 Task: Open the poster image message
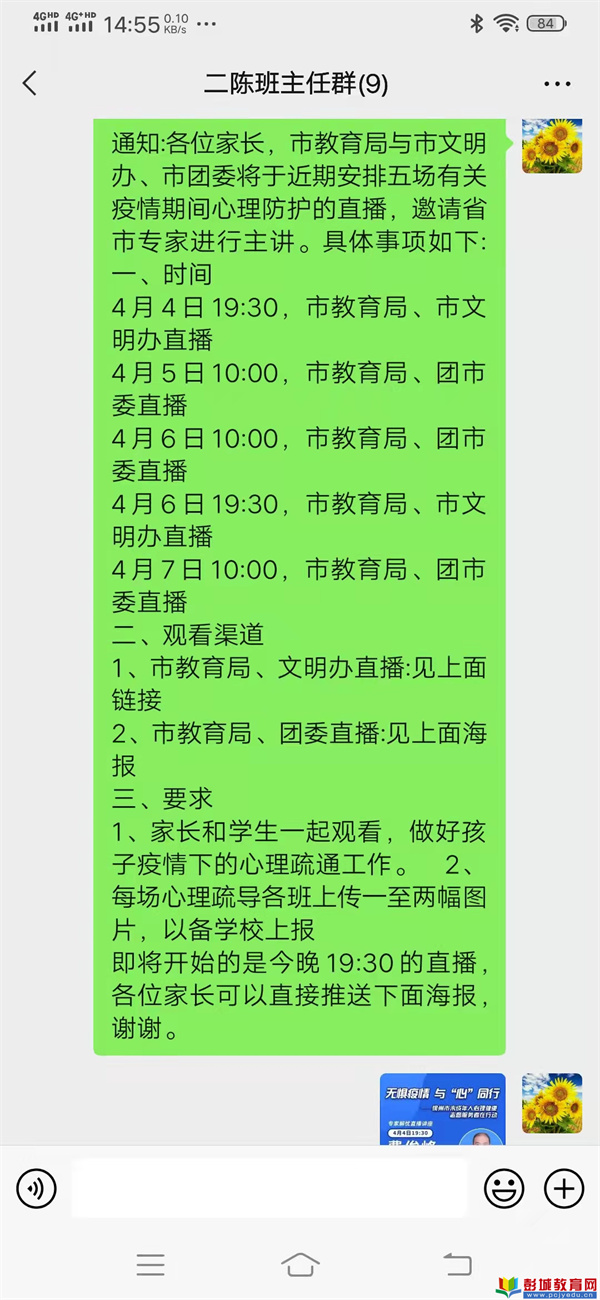click(442, 1109)
